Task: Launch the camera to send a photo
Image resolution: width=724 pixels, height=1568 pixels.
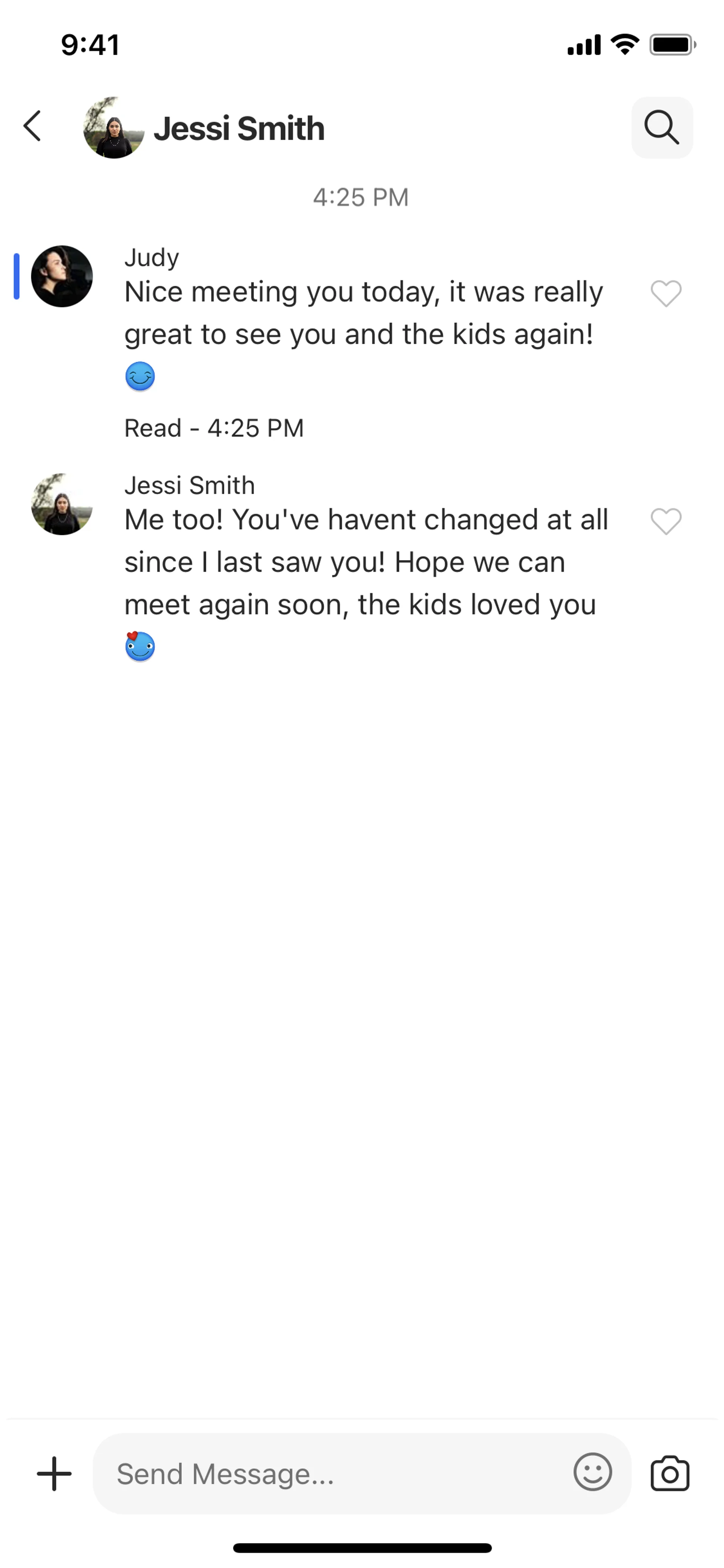Action: 669,1474
